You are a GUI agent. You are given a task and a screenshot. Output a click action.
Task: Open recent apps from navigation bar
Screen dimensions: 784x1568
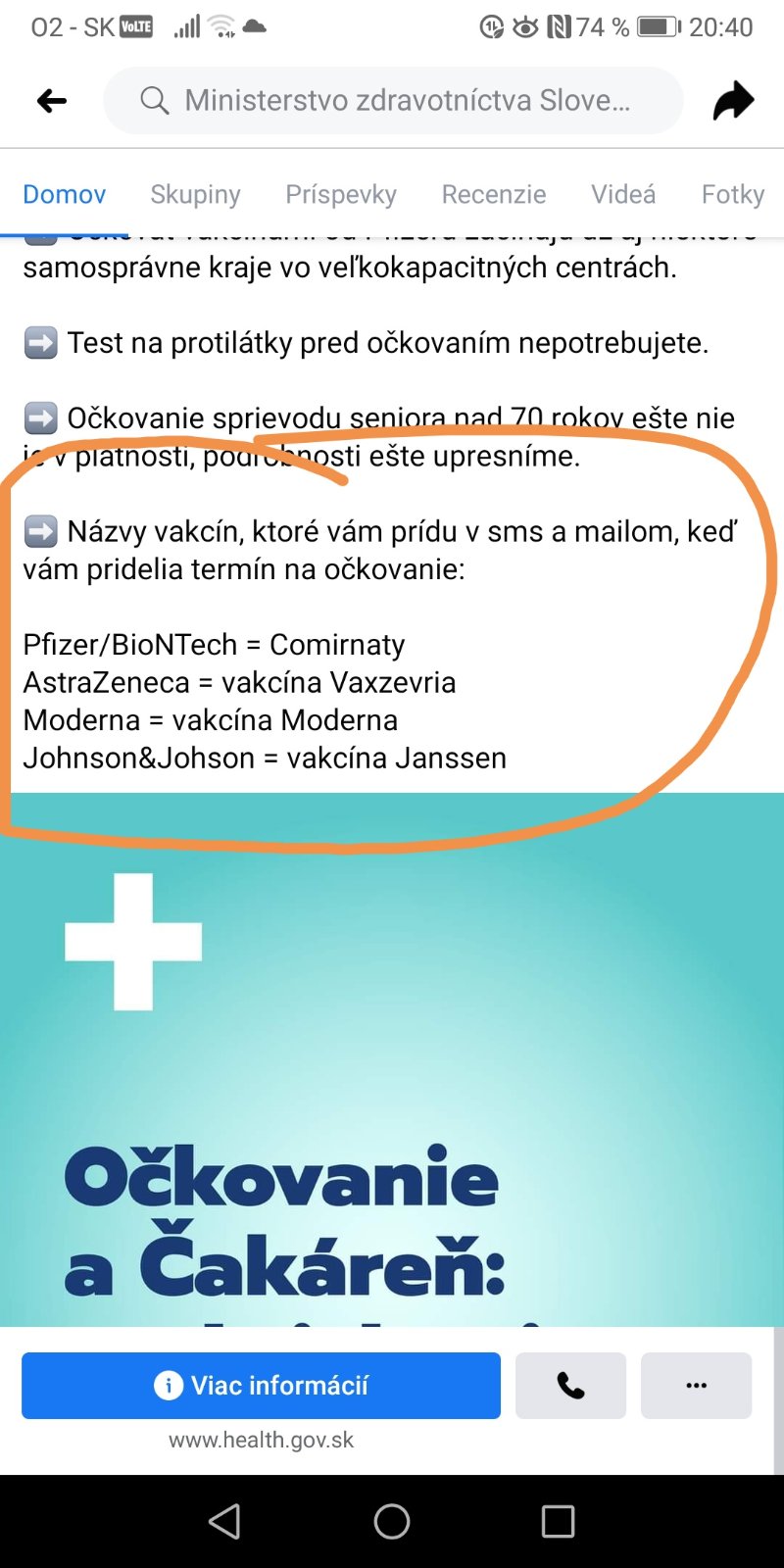tap(558, 1521)
